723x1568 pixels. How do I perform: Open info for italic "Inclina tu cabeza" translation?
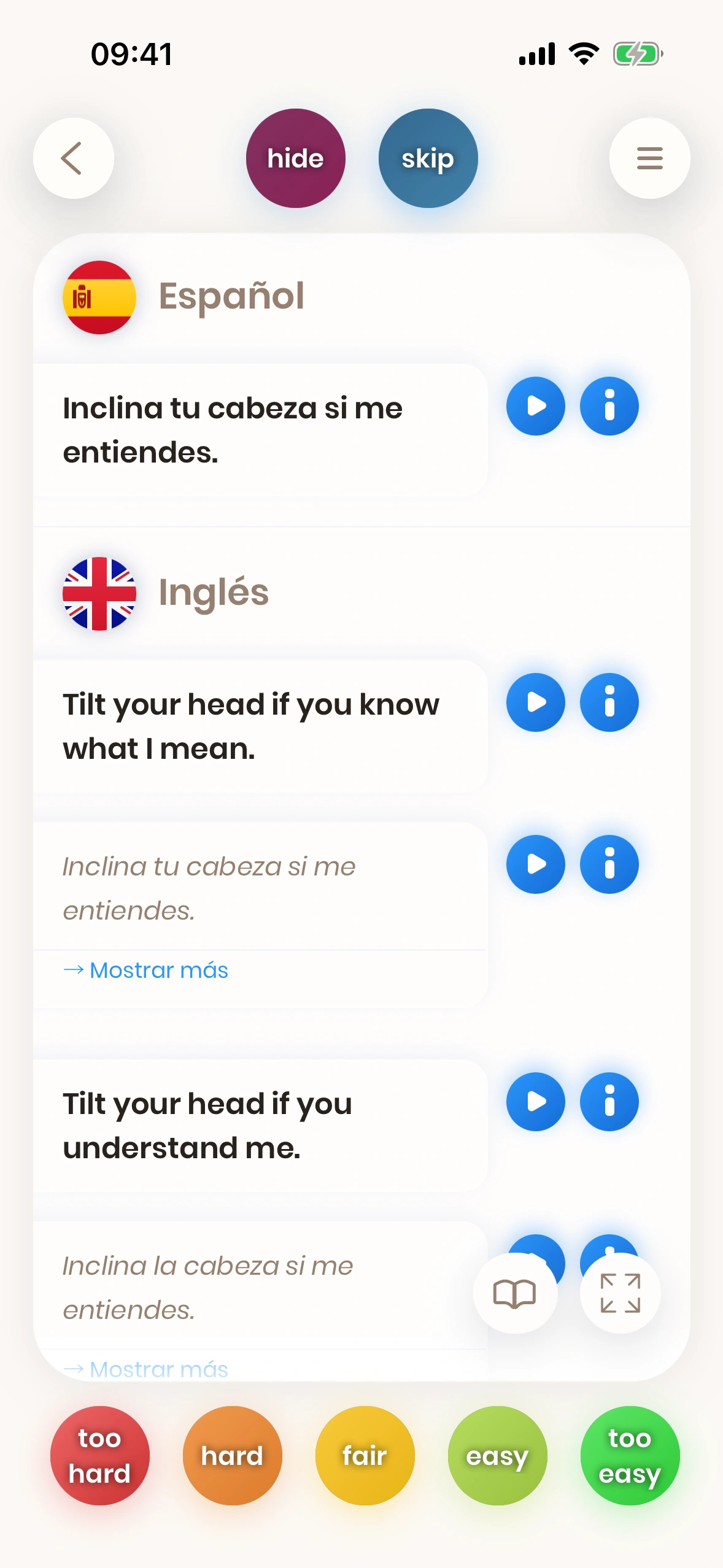(609, 864)
